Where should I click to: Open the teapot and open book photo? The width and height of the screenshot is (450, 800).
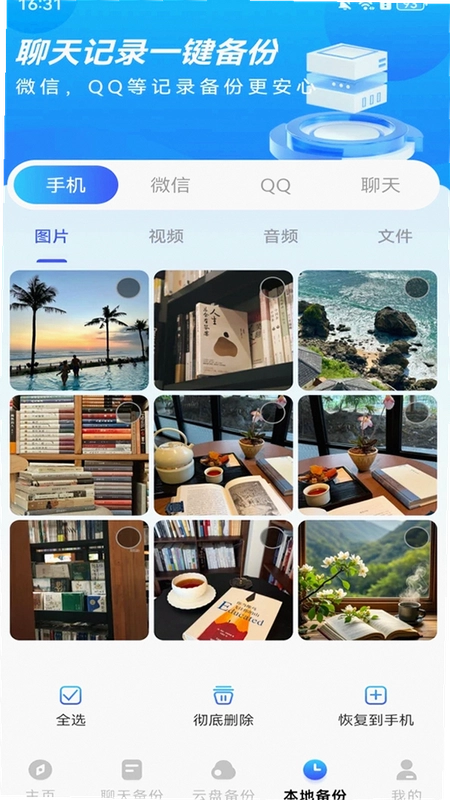tap(223, 455)
